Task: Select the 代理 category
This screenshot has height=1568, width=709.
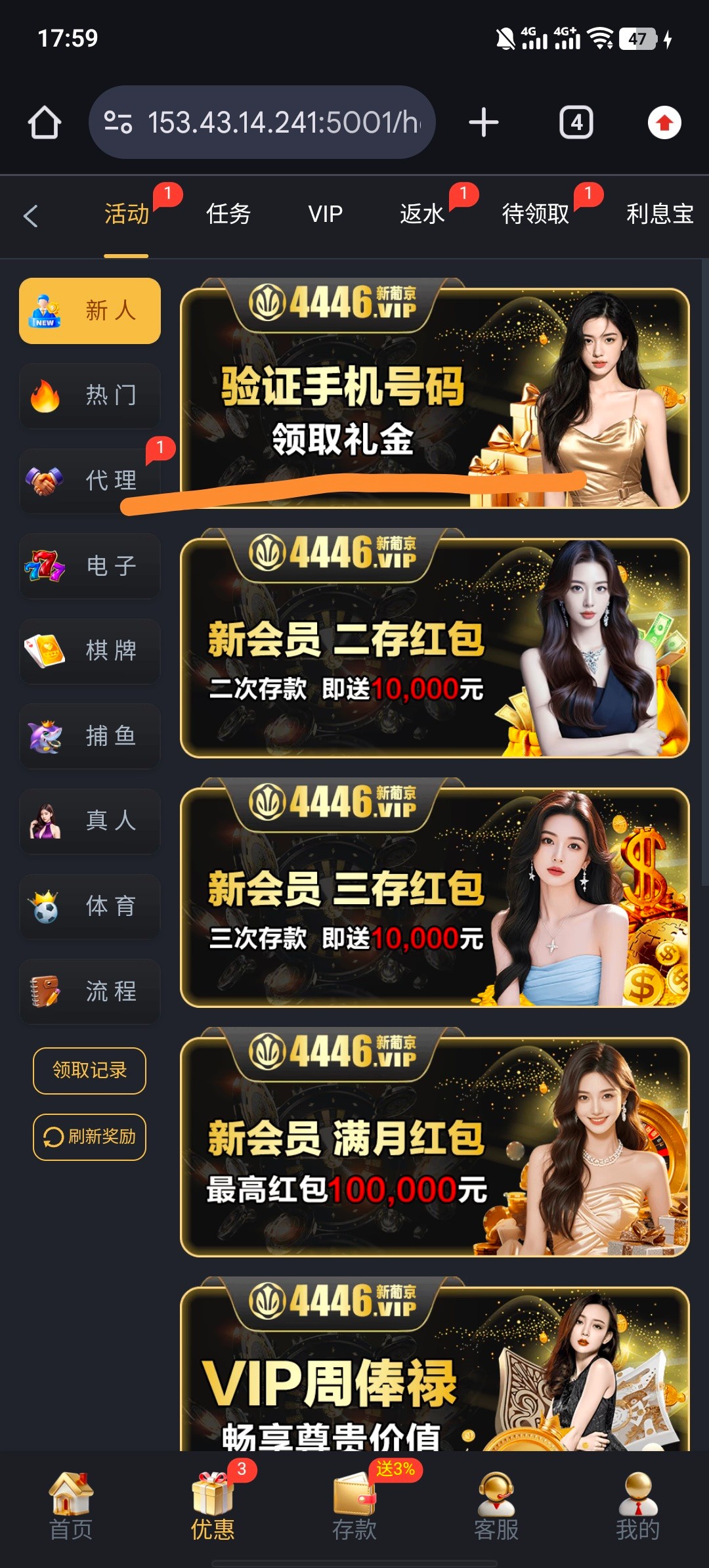Action: [90, 481]
